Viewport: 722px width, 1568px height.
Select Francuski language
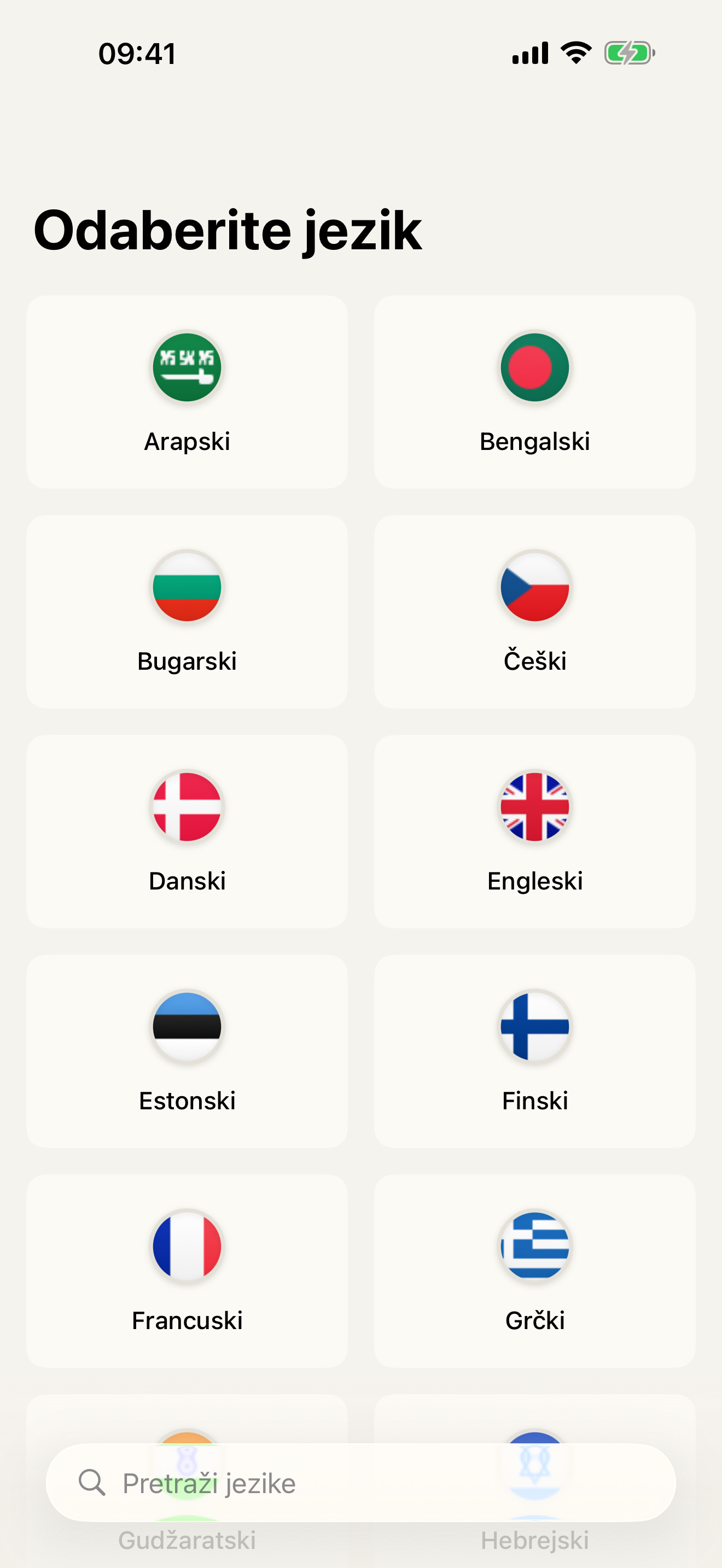[x=187, y=1271]
